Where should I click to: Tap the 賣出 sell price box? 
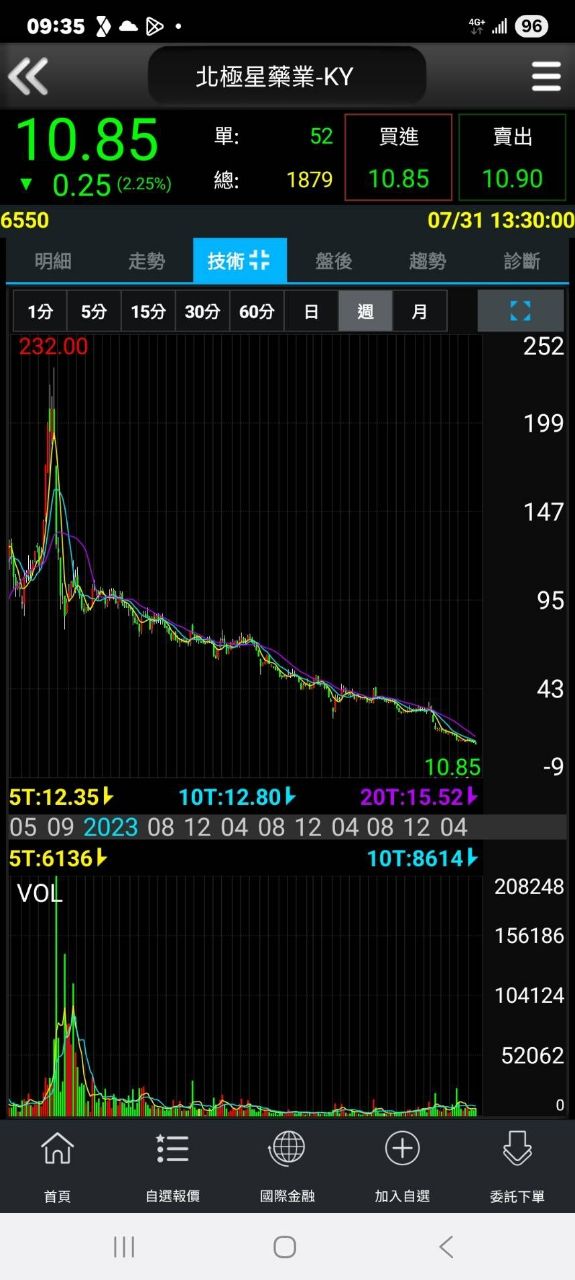pos(512,158)
